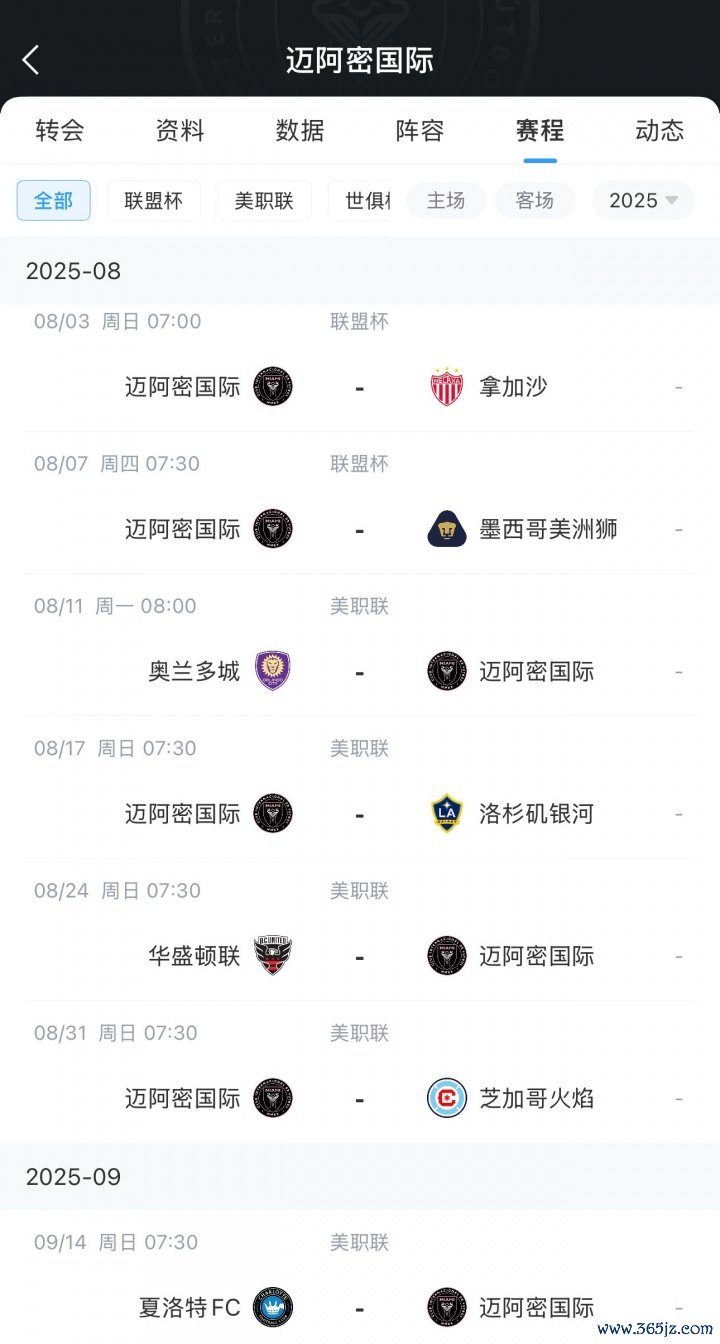Open the 阵容 tab
720x1344 pixels.
click(x=420, y=130)
